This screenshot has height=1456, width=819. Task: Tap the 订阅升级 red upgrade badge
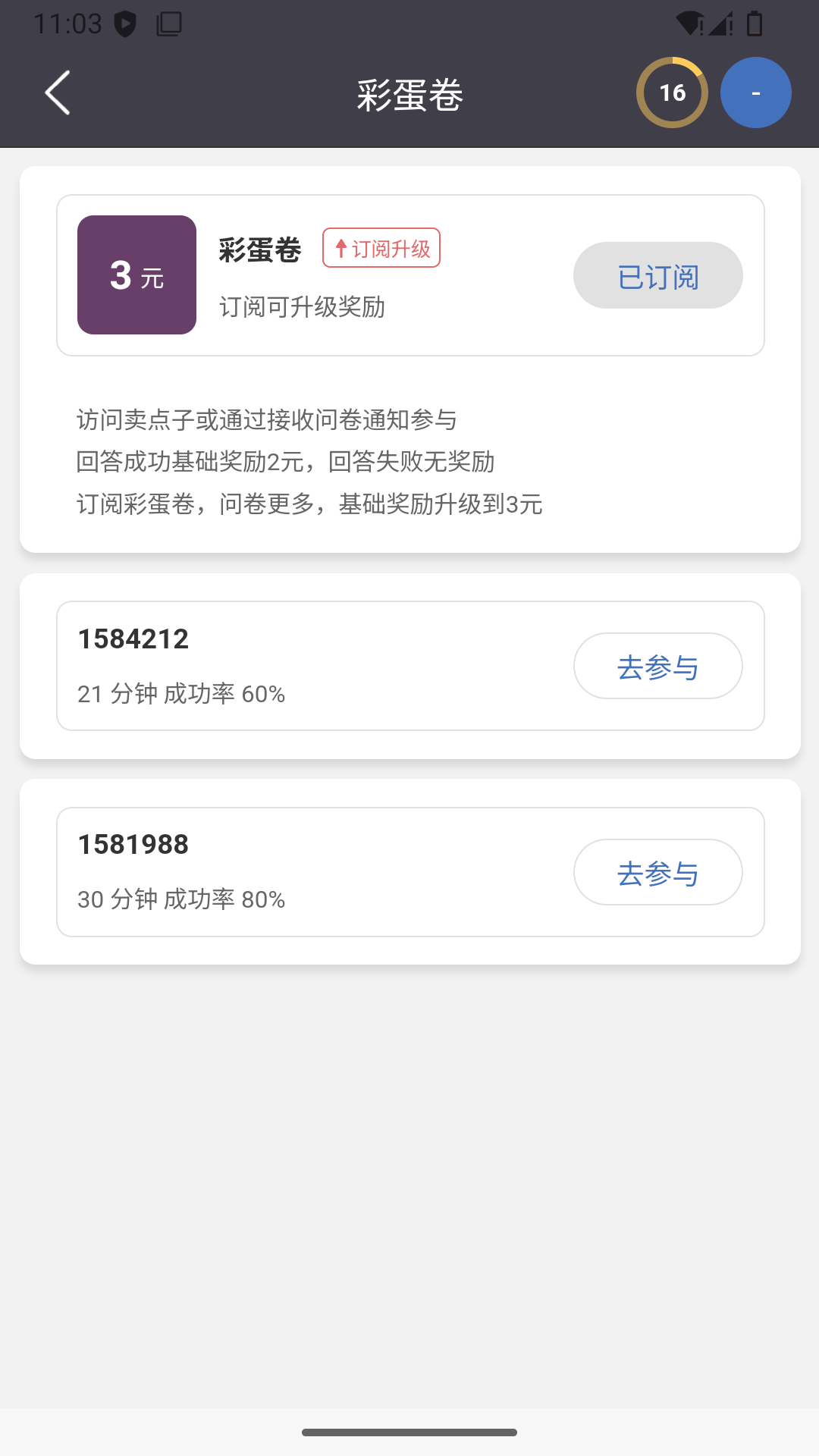pyautogui.click(x=381, y=247)
